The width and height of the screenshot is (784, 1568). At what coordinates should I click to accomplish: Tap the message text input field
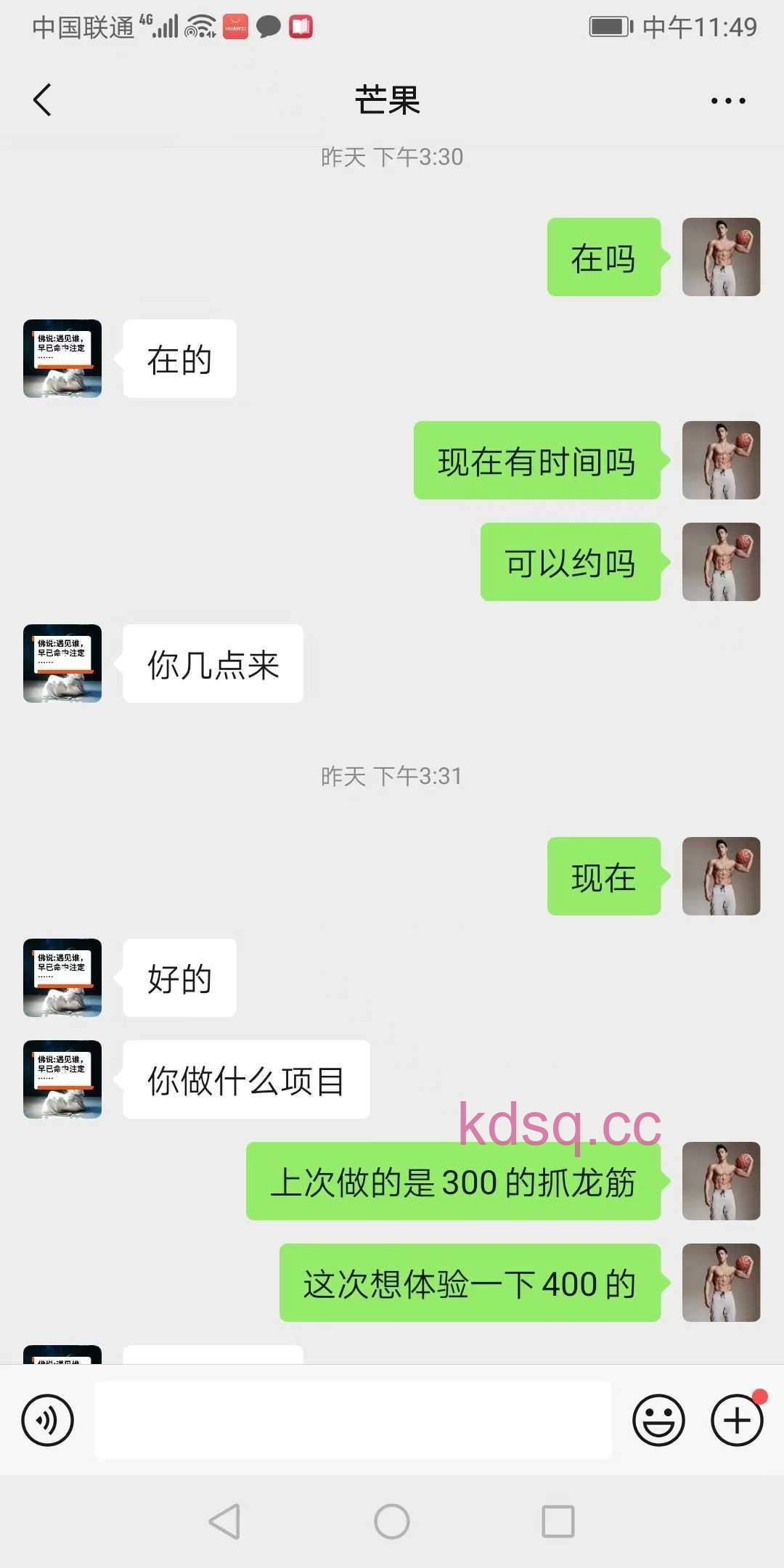(x=353, y=1420)
